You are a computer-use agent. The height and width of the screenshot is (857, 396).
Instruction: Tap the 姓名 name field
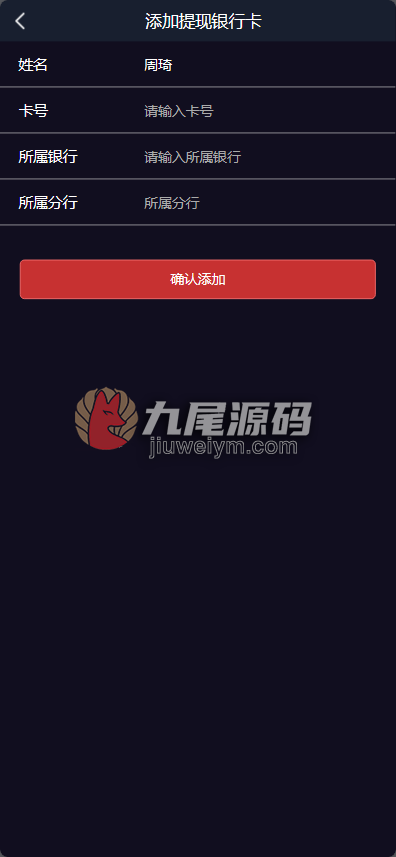tap(261, 66)
